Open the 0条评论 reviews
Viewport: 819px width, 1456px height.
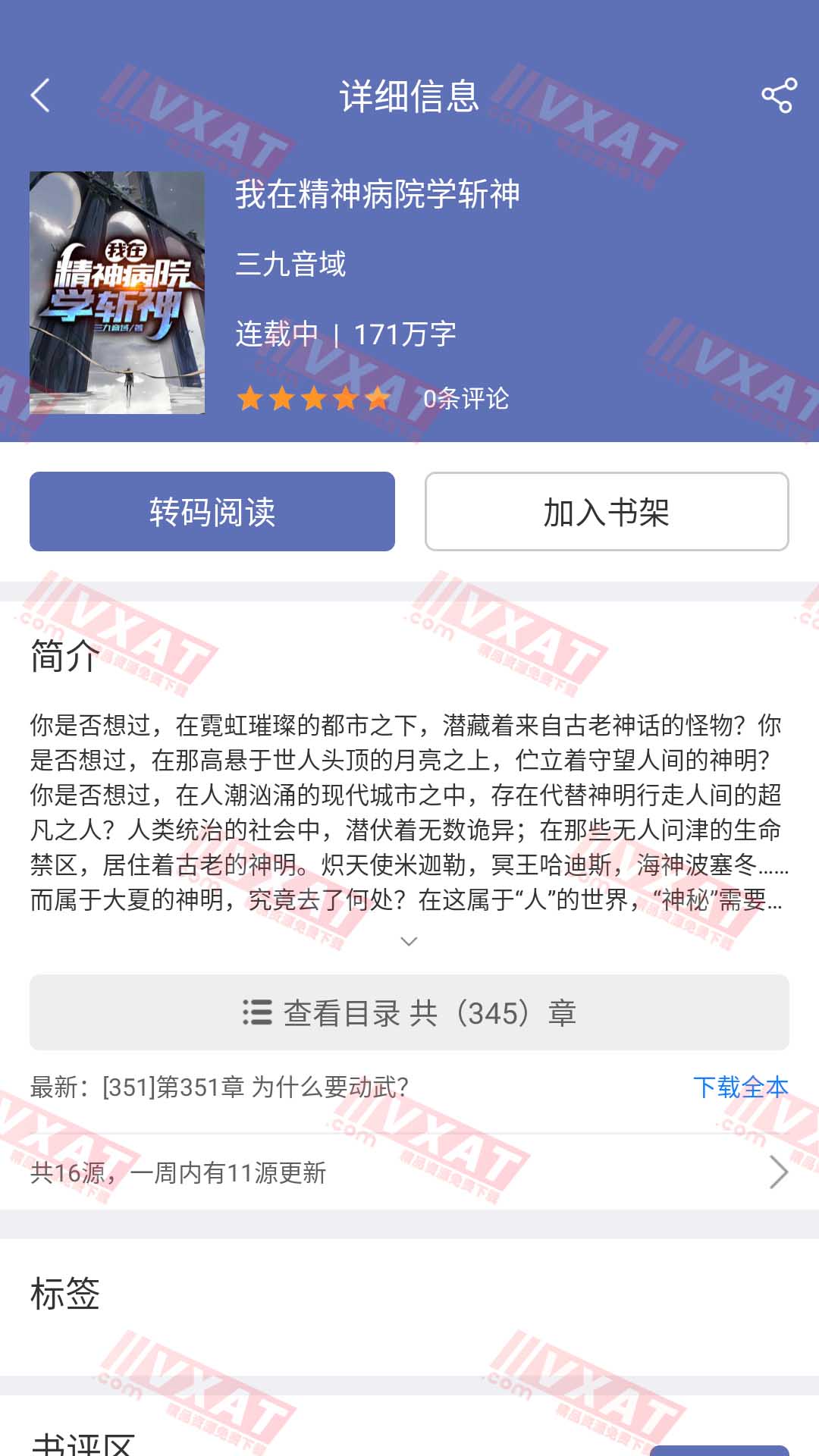(466, 399)
